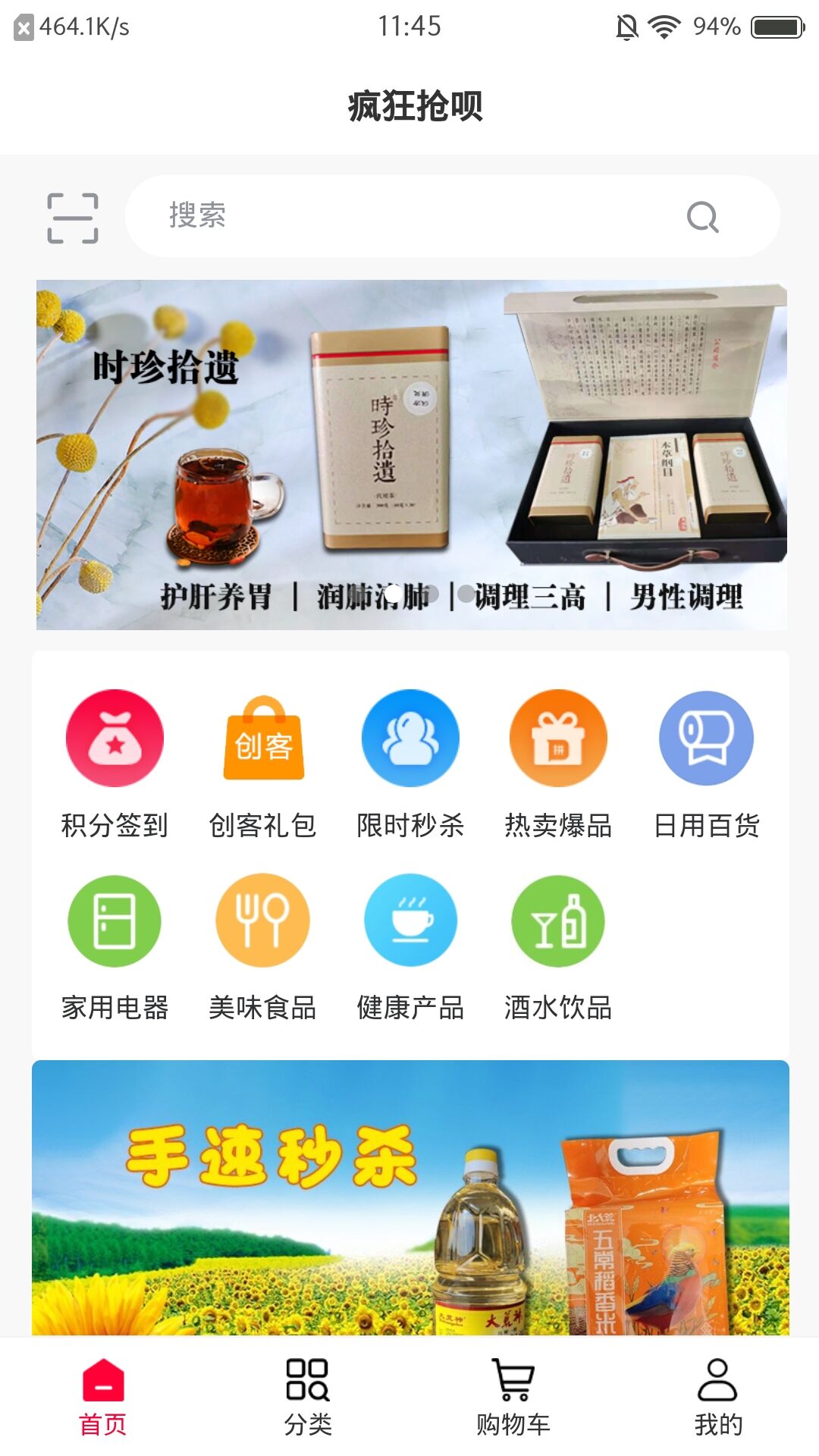Image resolution: width=819 pixels, height=1456 pixels.
Task: Tap the 健康产品 coffee cup icon
Action: click(409, 921)
